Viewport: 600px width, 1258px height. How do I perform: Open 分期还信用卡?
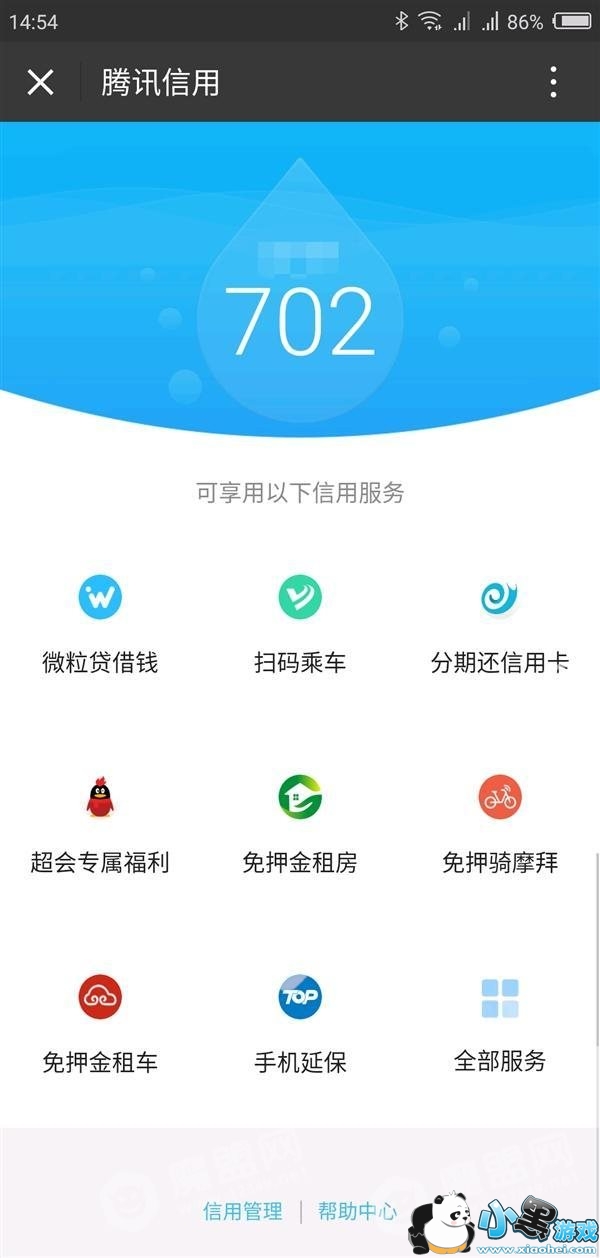500,622
